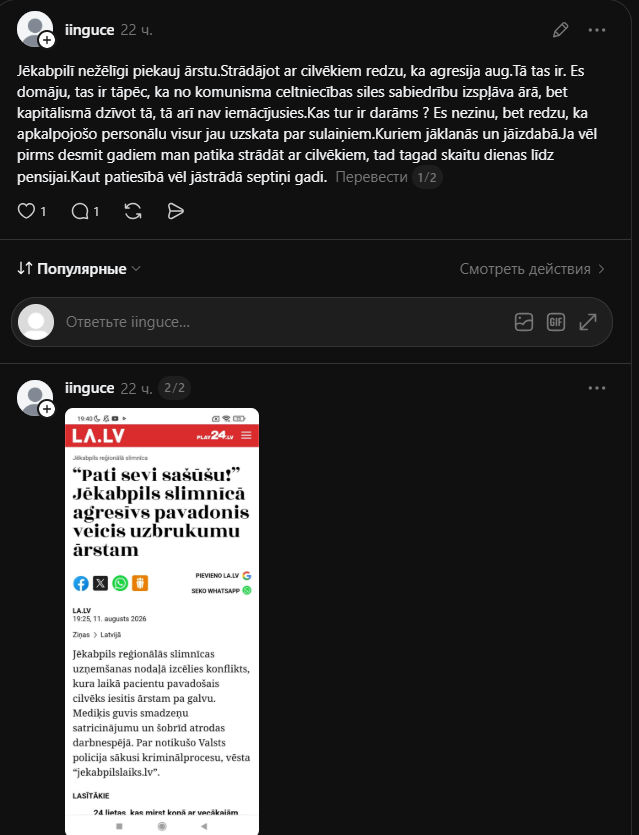
Task: Like iinguce's first post
Action: (26, 211)
